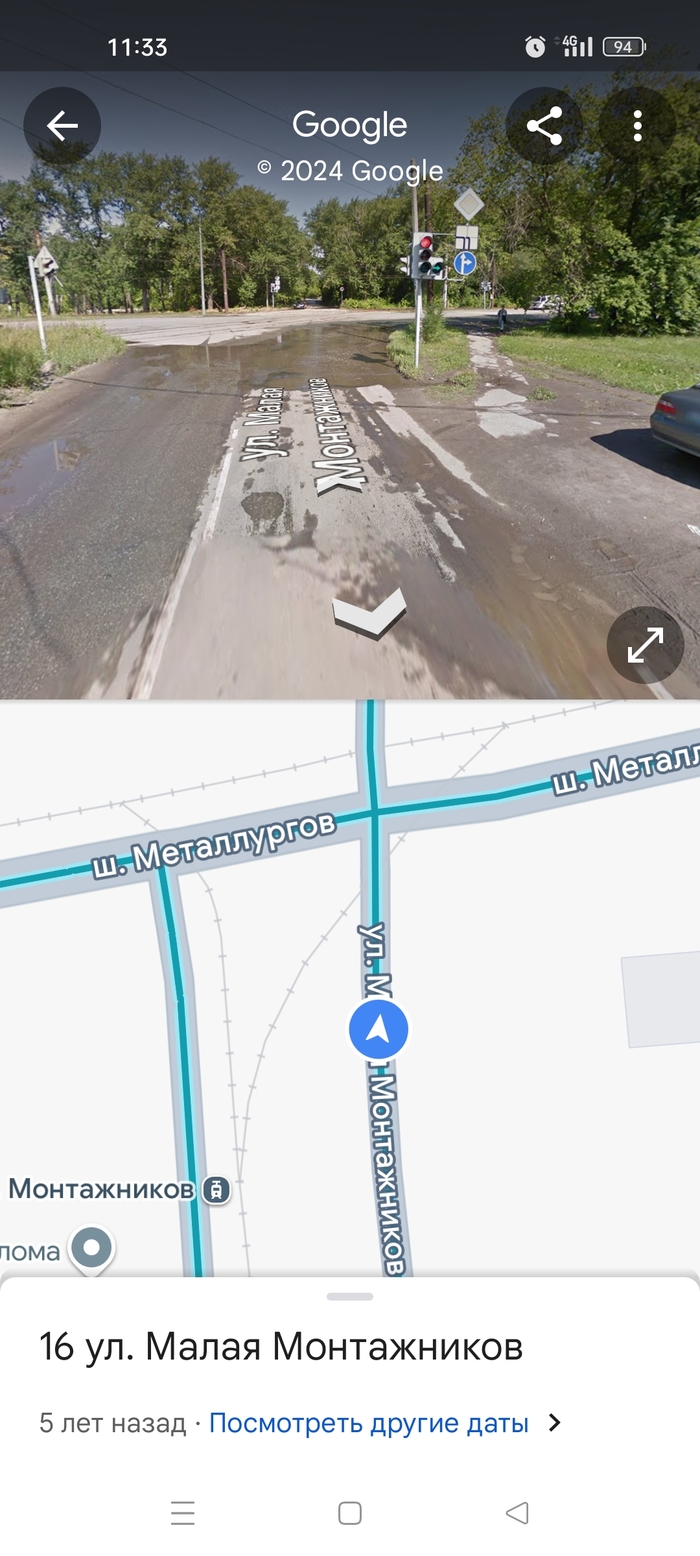Tap the system home button
Viewport: 700px width, 1556px height.
pyautogui.click(x=350, y=1513)
